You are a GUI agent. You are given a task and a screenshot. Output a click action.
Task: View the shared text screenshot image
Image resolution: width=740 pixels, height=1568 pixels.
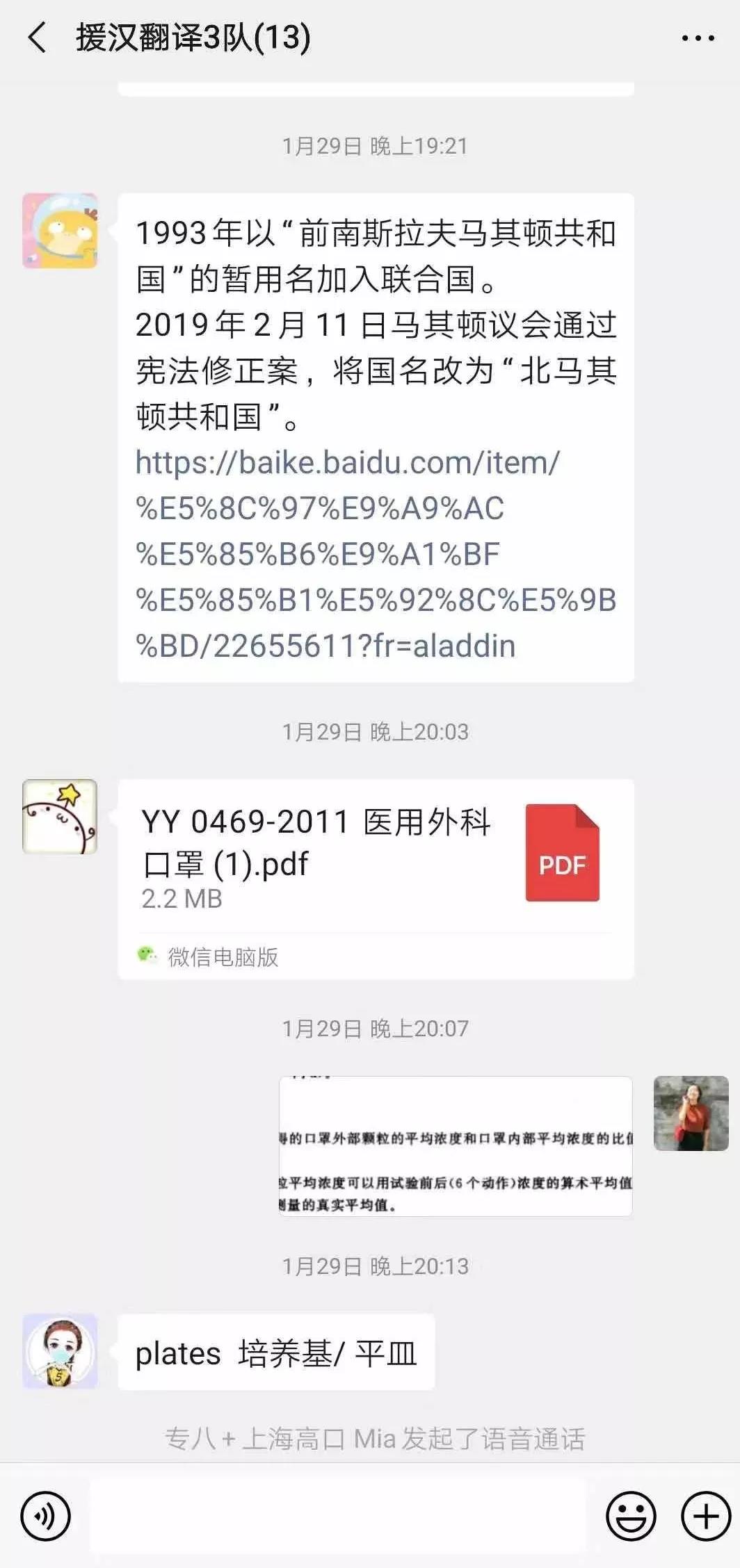click(456, 1146)
